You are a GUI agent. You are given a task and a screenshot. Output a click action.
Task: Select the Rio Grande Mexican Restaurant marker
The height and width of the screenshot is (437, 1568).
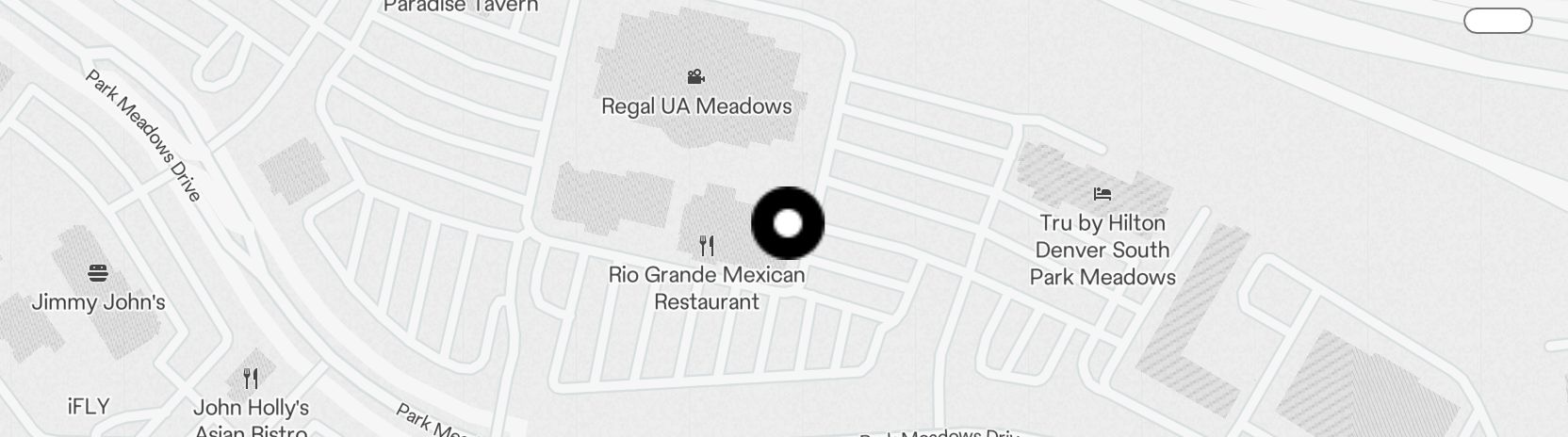pos(707,247)
